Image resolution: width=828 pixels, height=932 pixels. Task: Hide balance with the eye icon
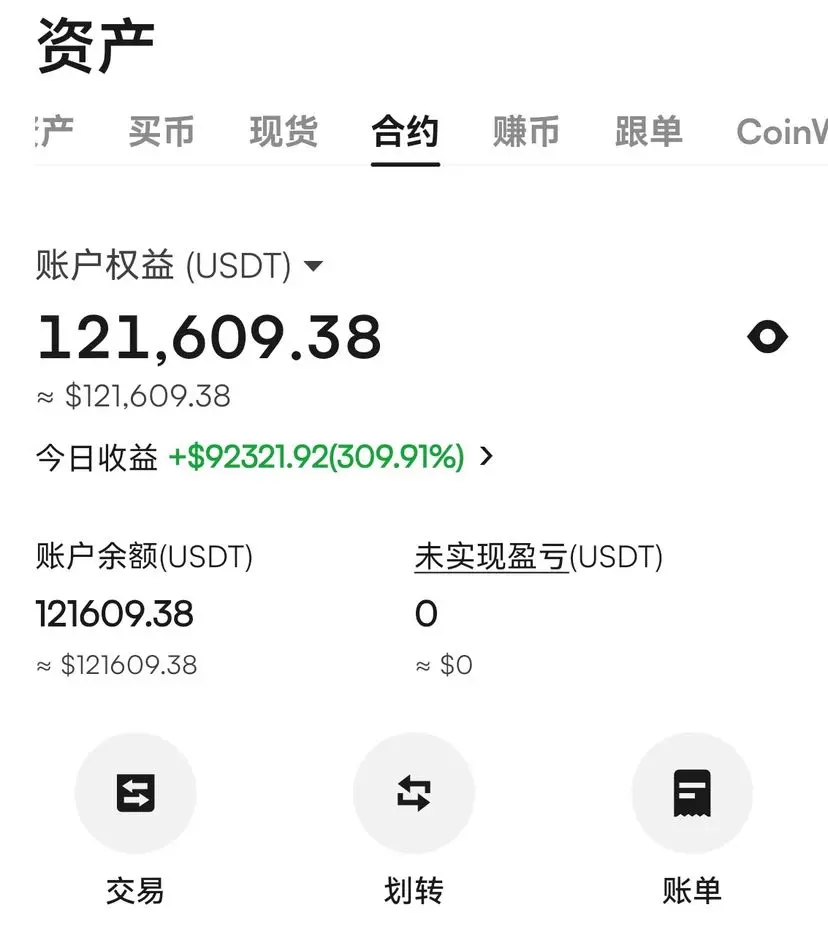(767, 337)
